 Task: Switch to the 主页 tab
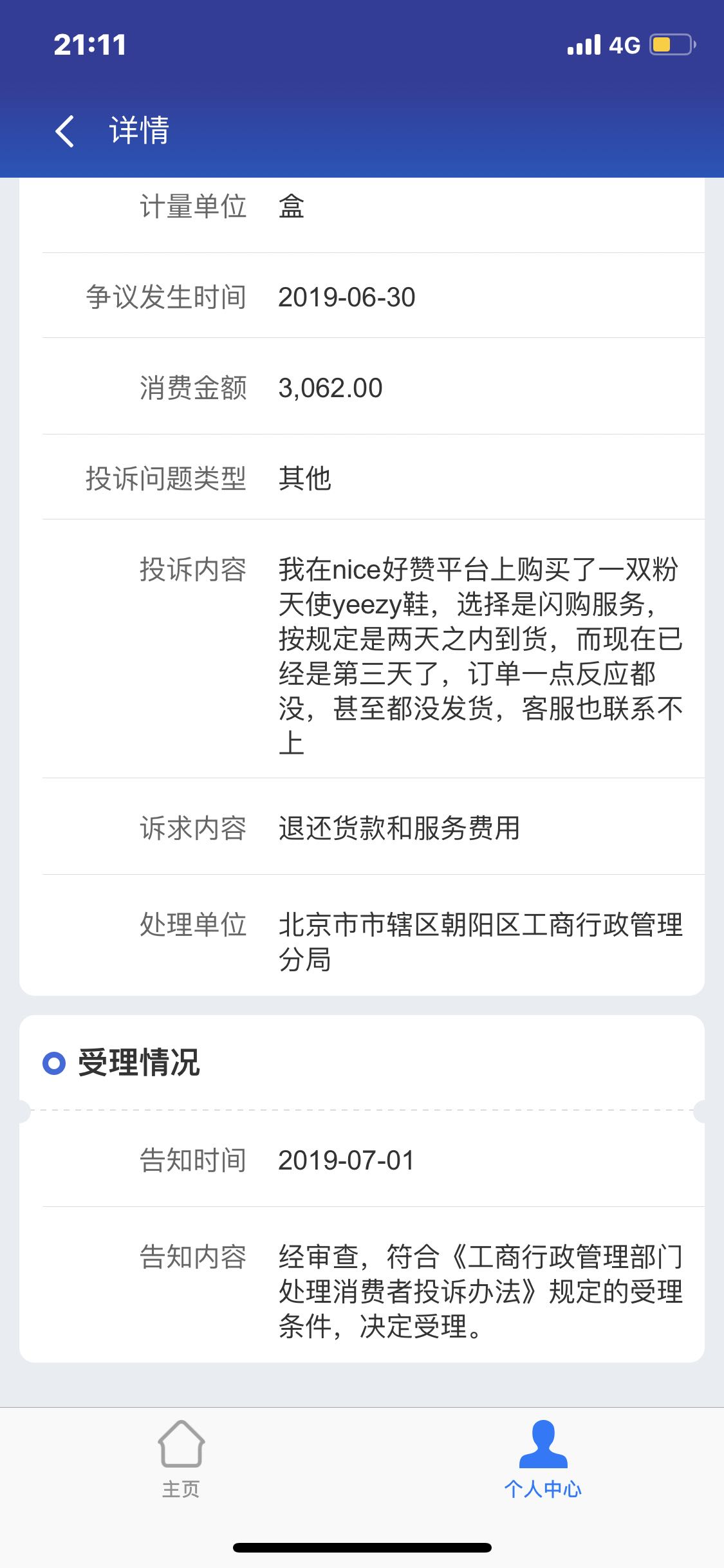pyautogui.click(x=181, y=1460)
